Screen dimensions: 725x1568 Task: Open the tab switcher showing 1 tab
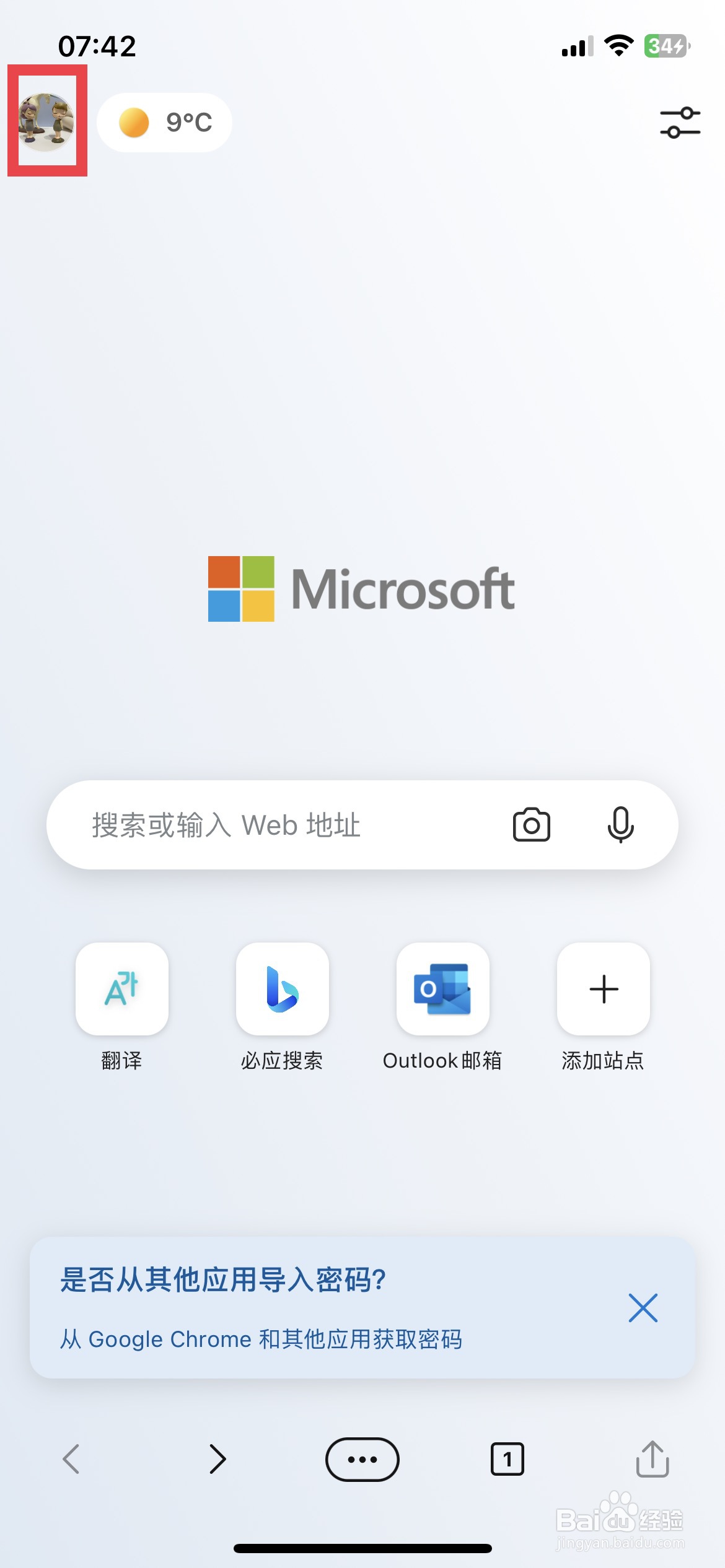507,1459
